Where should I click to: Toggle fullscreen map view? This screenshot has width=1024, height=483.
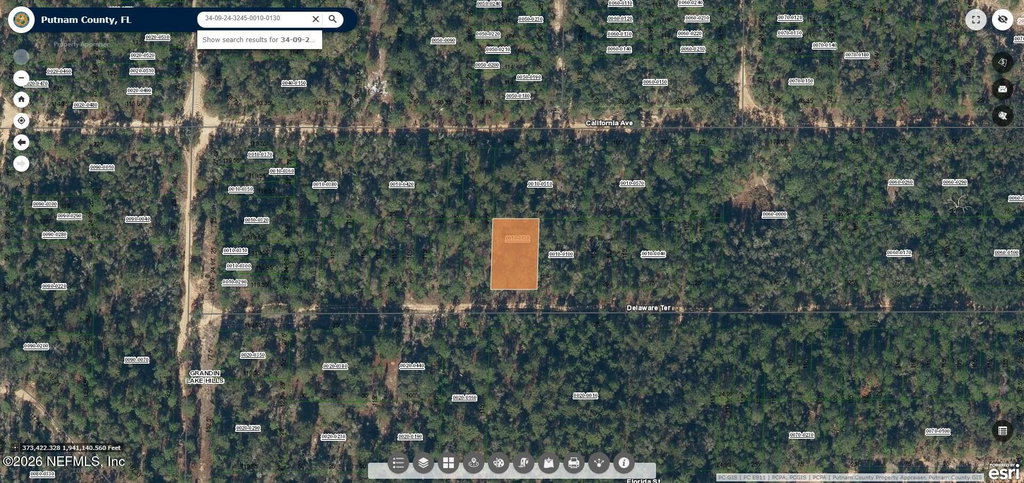[976, 19]
